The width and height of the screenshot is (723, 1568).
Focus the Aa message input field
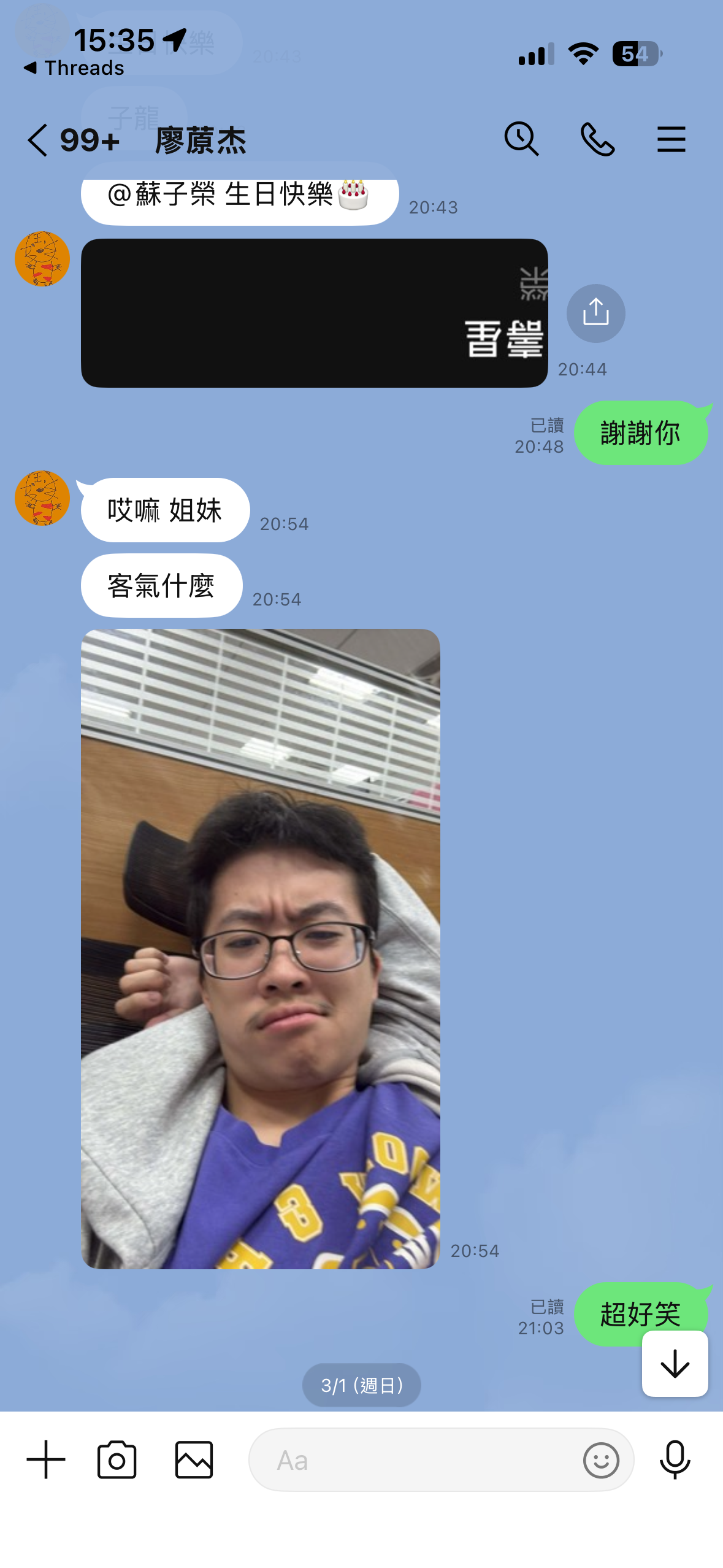[x=417, y=1459]
